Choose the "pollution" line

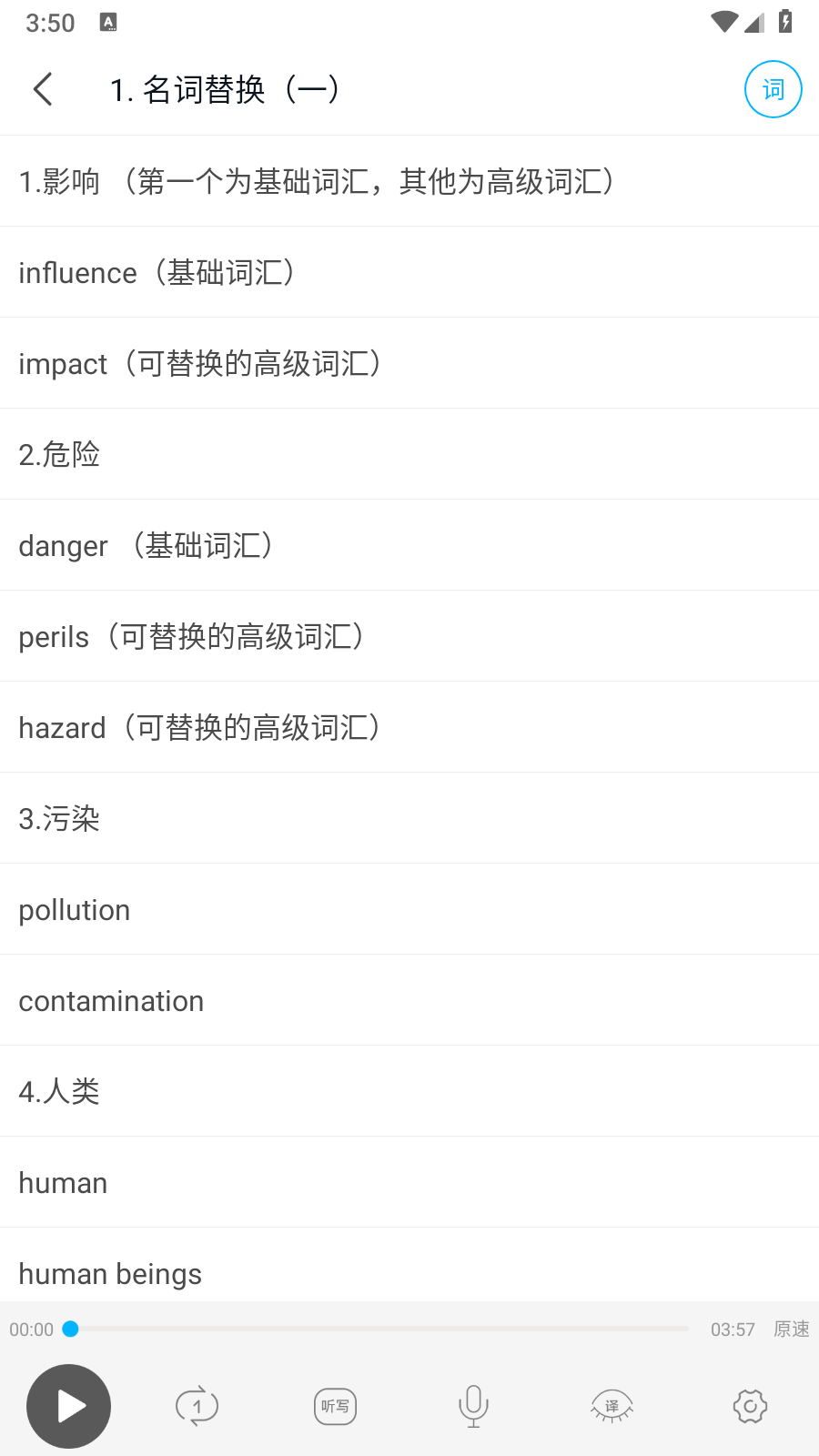409,909
